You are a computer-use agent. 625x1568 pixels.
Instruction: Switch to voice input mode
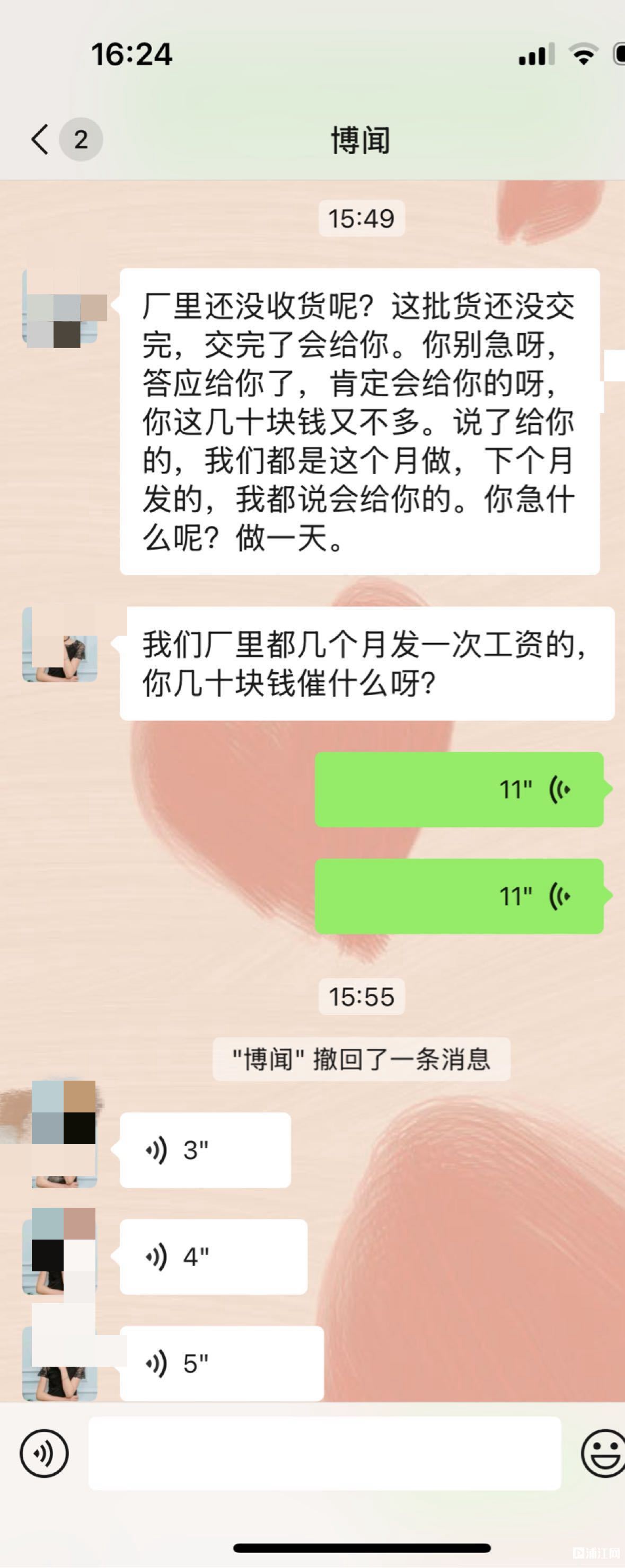click(44, 1453)
